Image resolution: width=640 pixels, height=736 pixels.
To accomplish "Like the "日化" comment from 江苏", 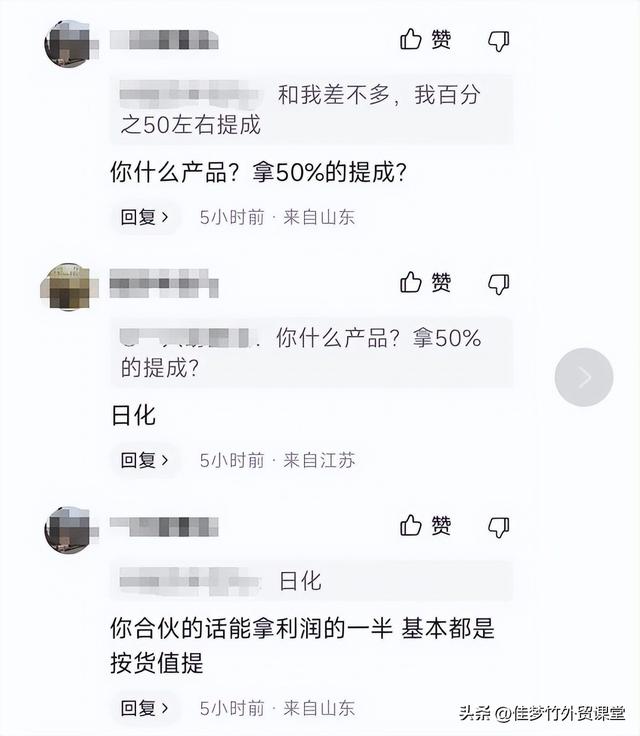I will point(426,283).
